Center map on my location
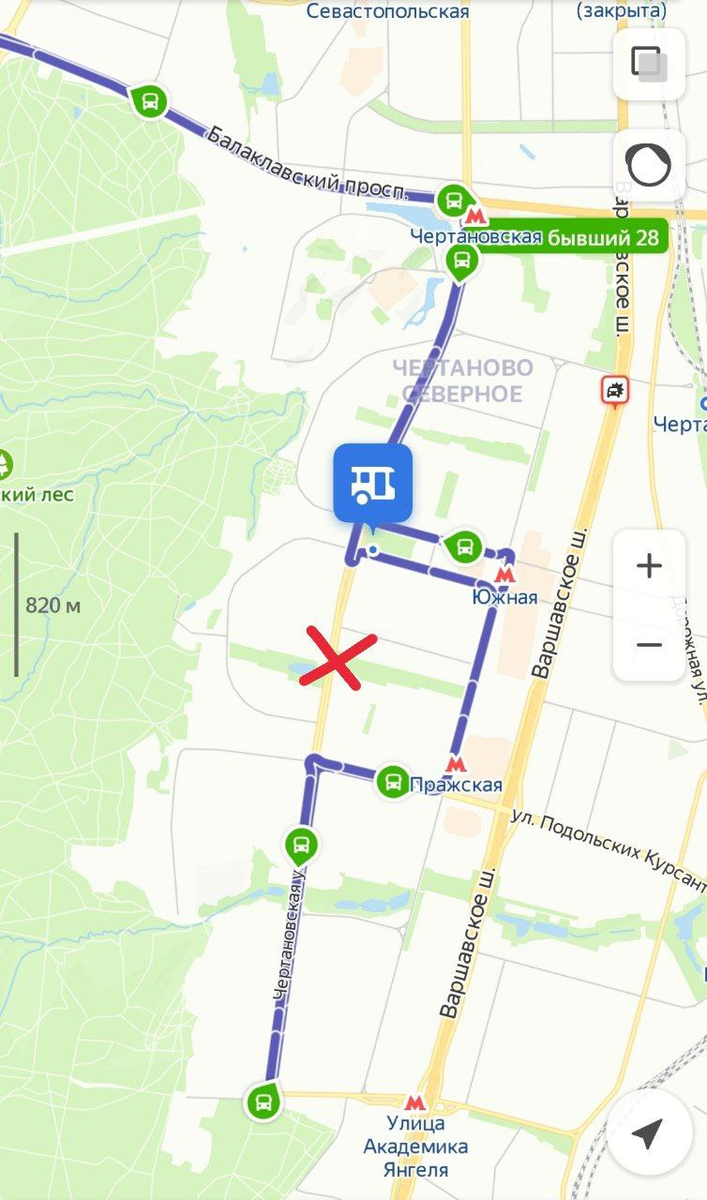Screen dimensions: 707x1200 (648, 1133)
